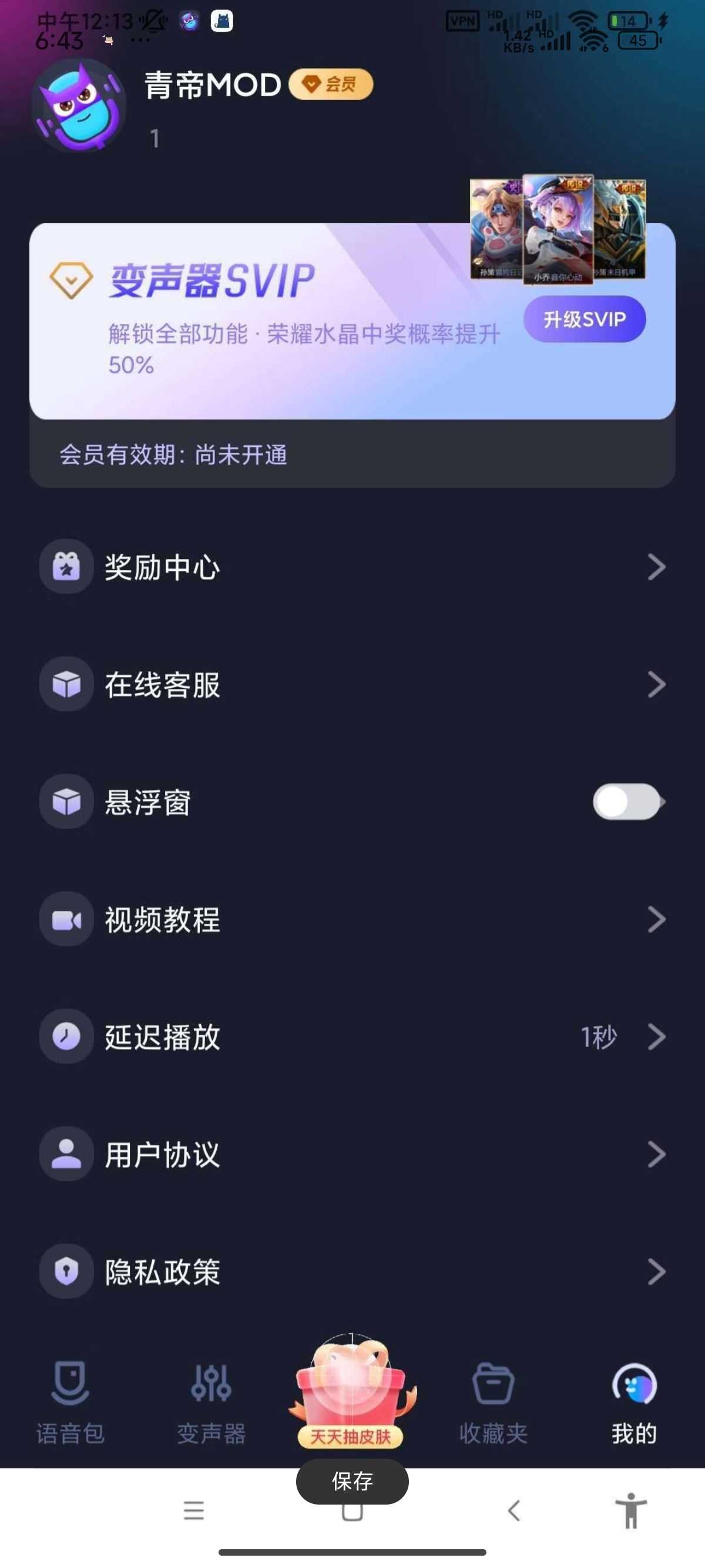Image resolution: width=705 pixels, height=1568 pixels.
Task: Select the 我的 profile tab
Action: [634, 1403]
